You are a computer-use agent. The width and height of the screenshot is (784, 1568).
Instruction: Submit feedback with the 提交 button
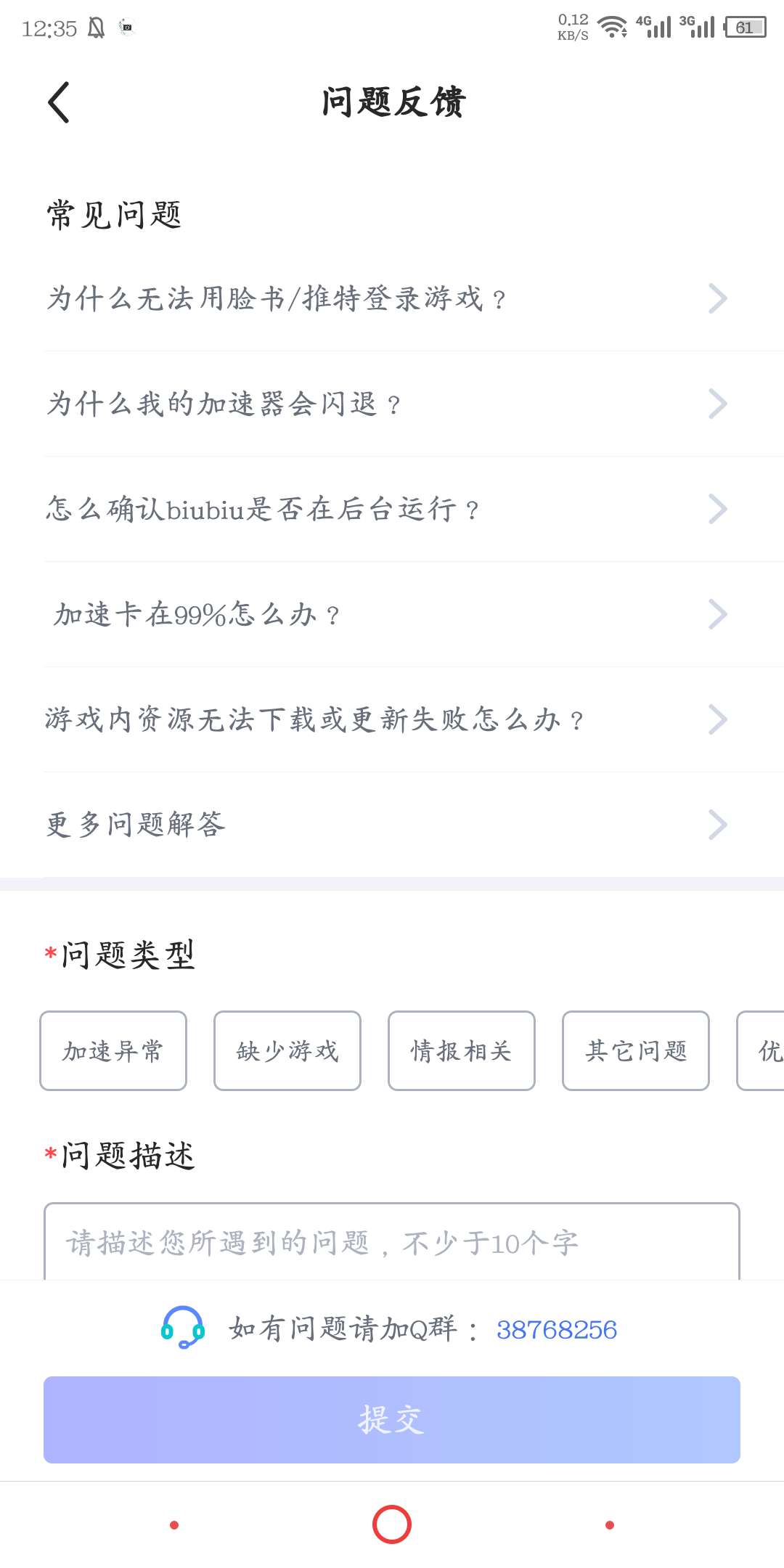click(392, 1420)
